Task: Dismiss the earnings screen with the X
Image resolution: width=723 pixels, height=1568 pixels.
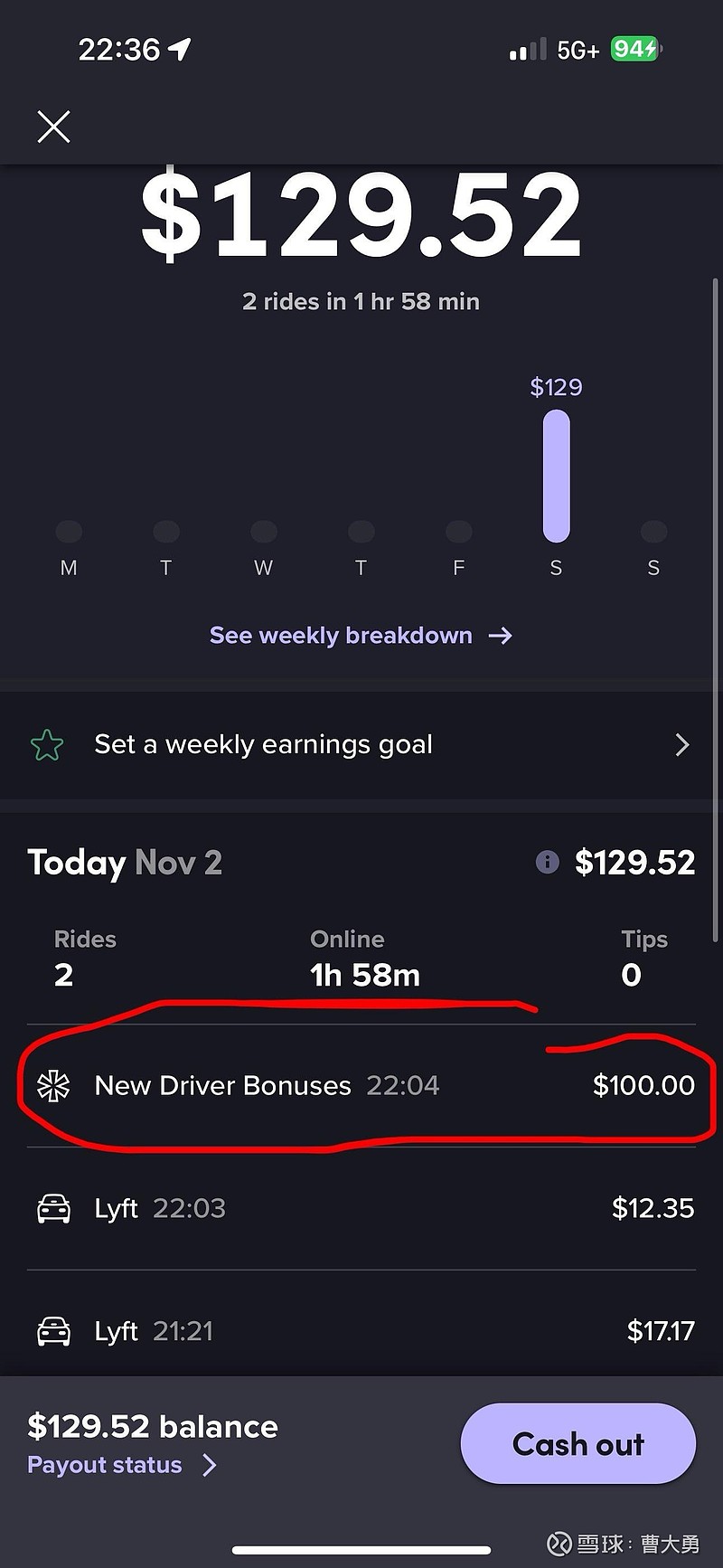Action: tap(53, 127)
